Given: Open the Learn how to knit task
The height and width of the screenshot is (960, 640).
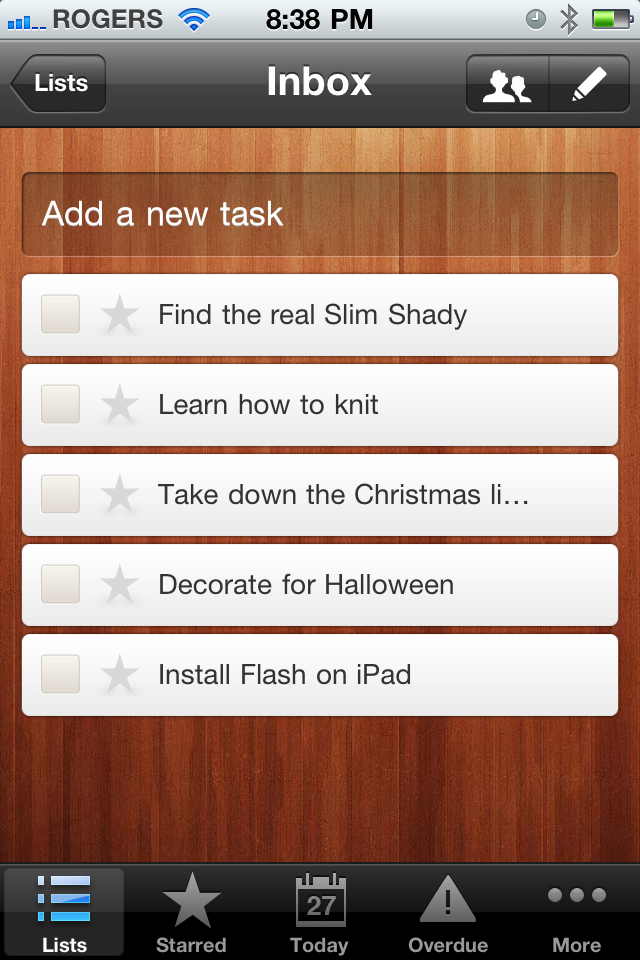Looking at the screenshot, I should click(320, 405).
